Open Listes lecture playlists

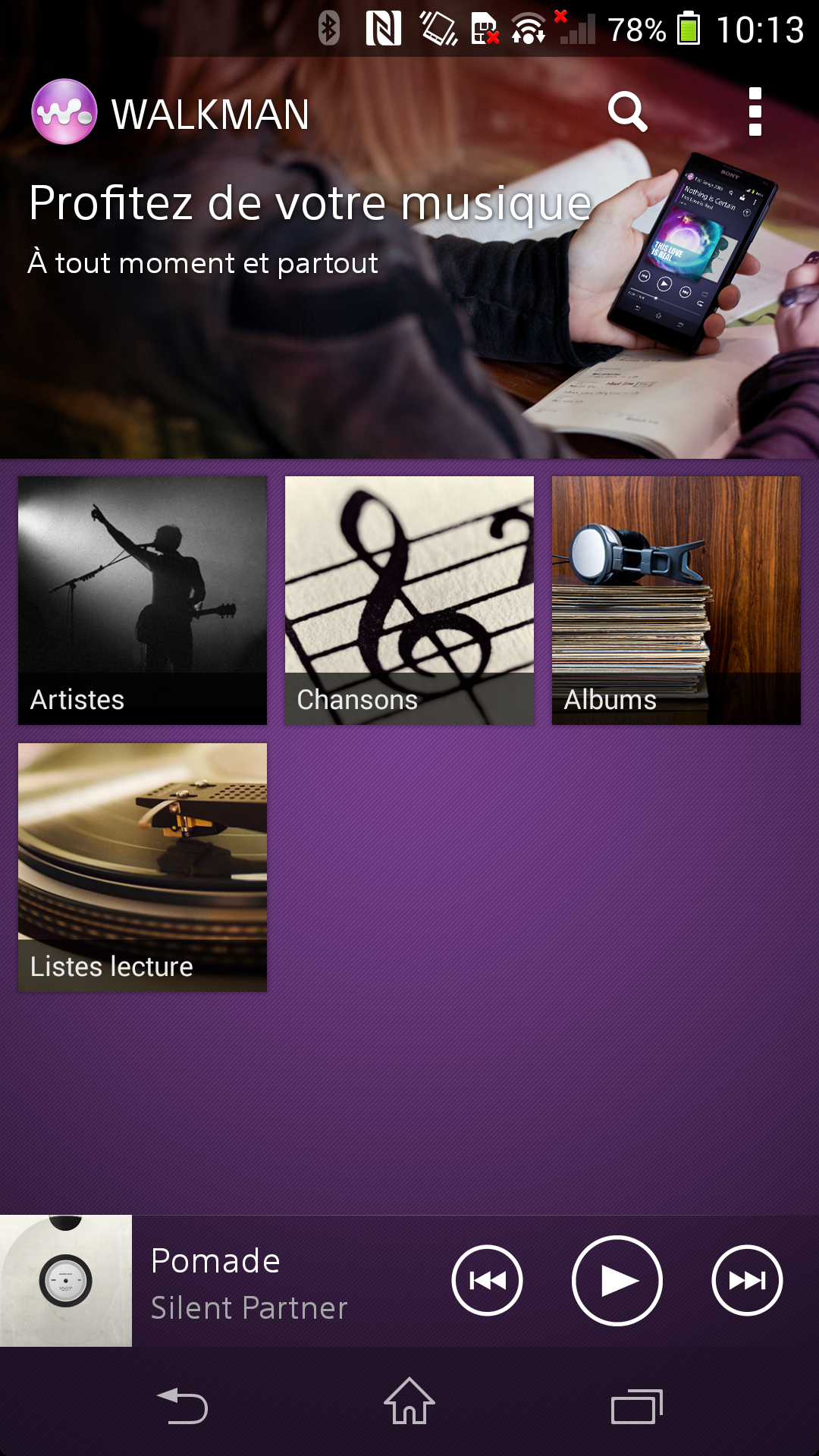tap(143, 867)
